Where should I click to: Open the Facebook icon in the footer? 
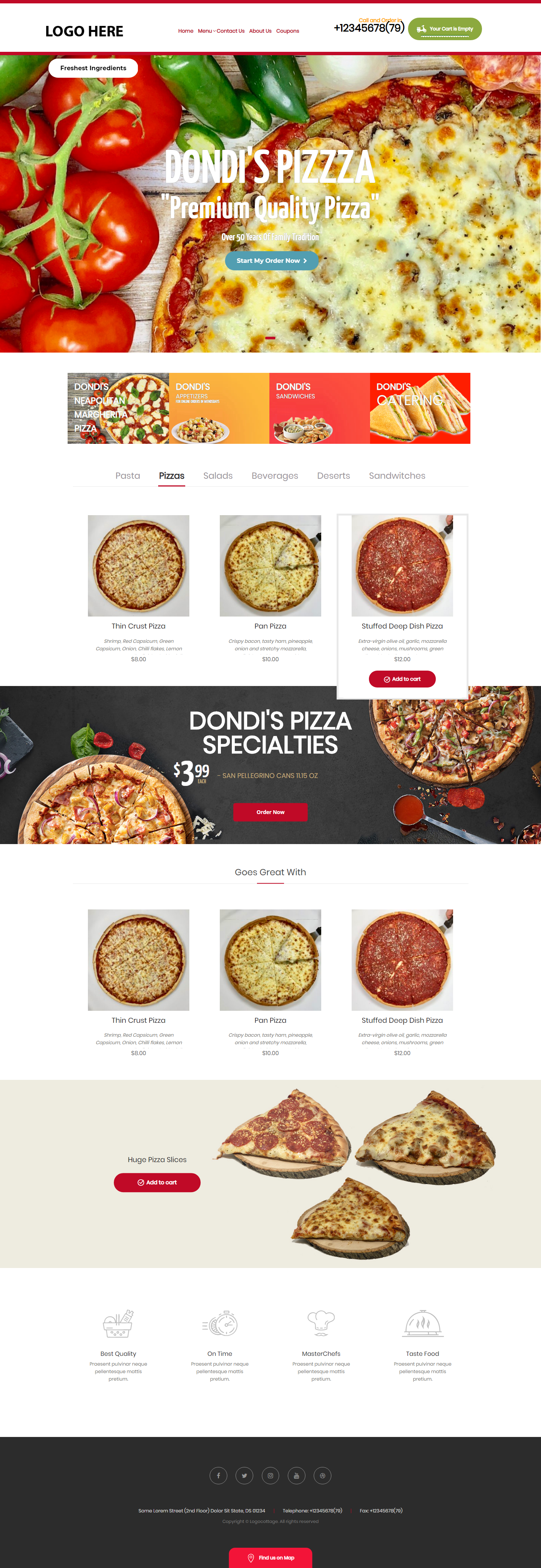219,1475
